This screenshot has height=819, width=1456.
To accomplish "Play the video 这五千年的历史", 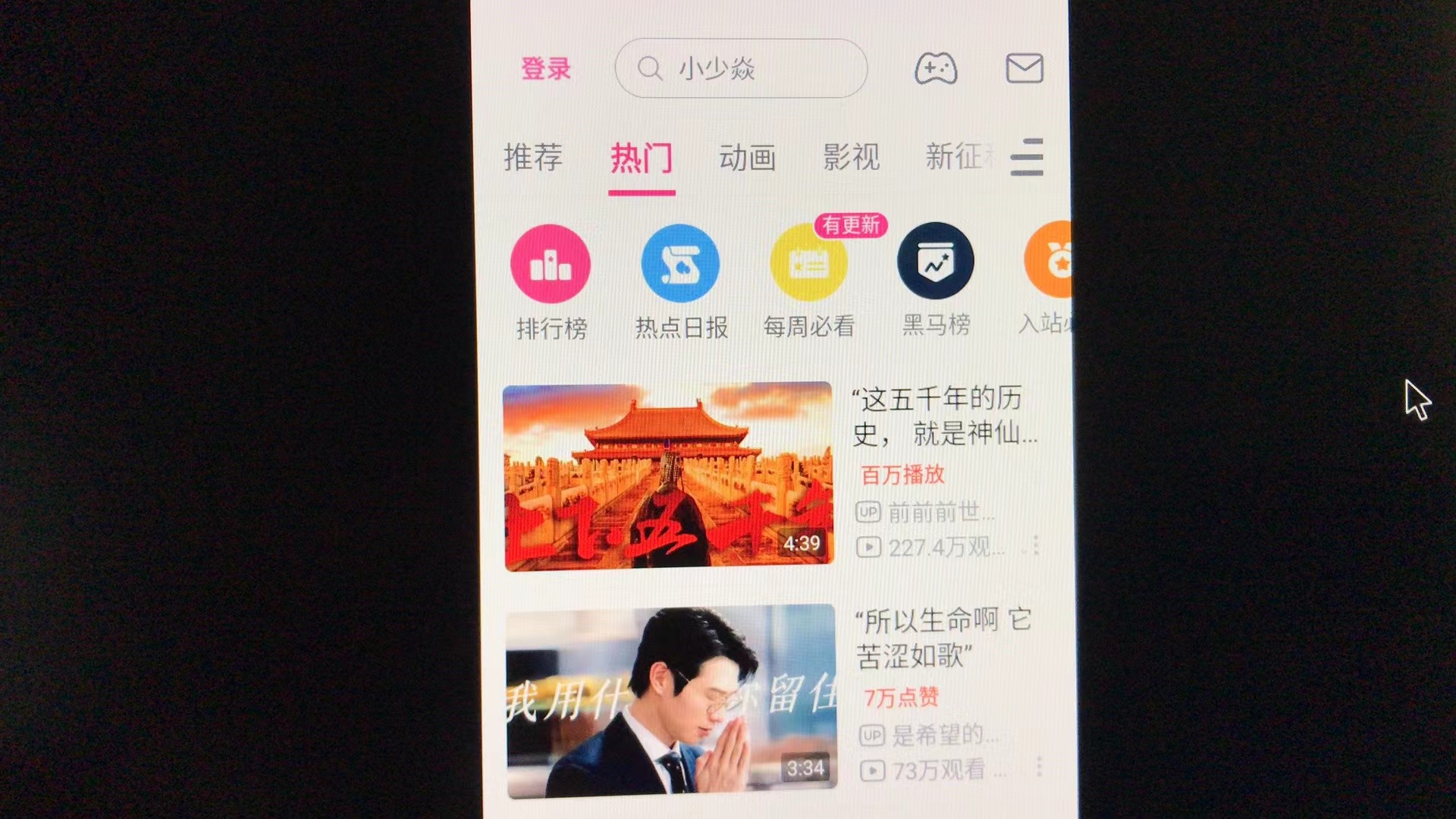I will coord(668,476).
